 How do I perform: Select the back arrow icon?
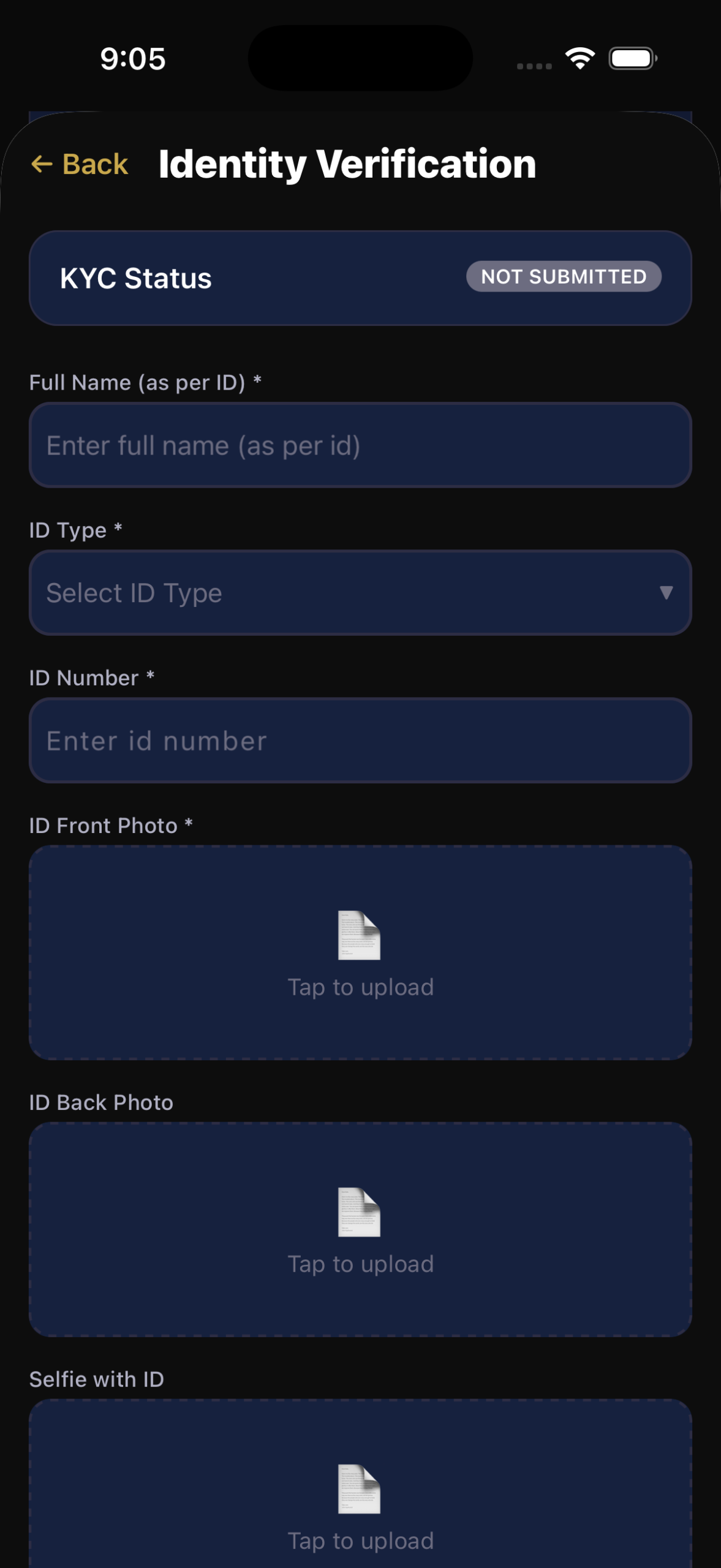tap(42, 164)
